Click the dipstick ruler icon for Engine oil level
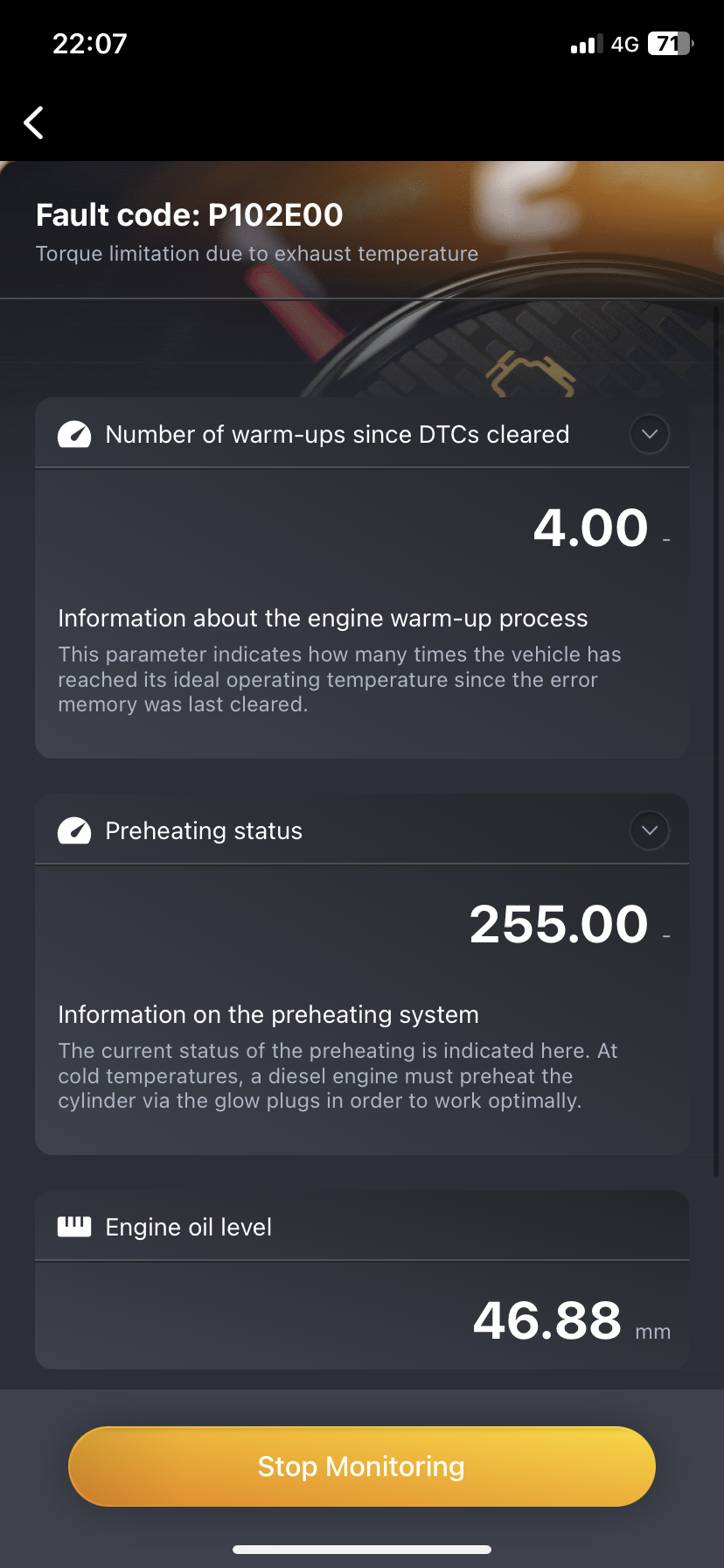Screen dimensions: 724x1568 pos(75,1226)
